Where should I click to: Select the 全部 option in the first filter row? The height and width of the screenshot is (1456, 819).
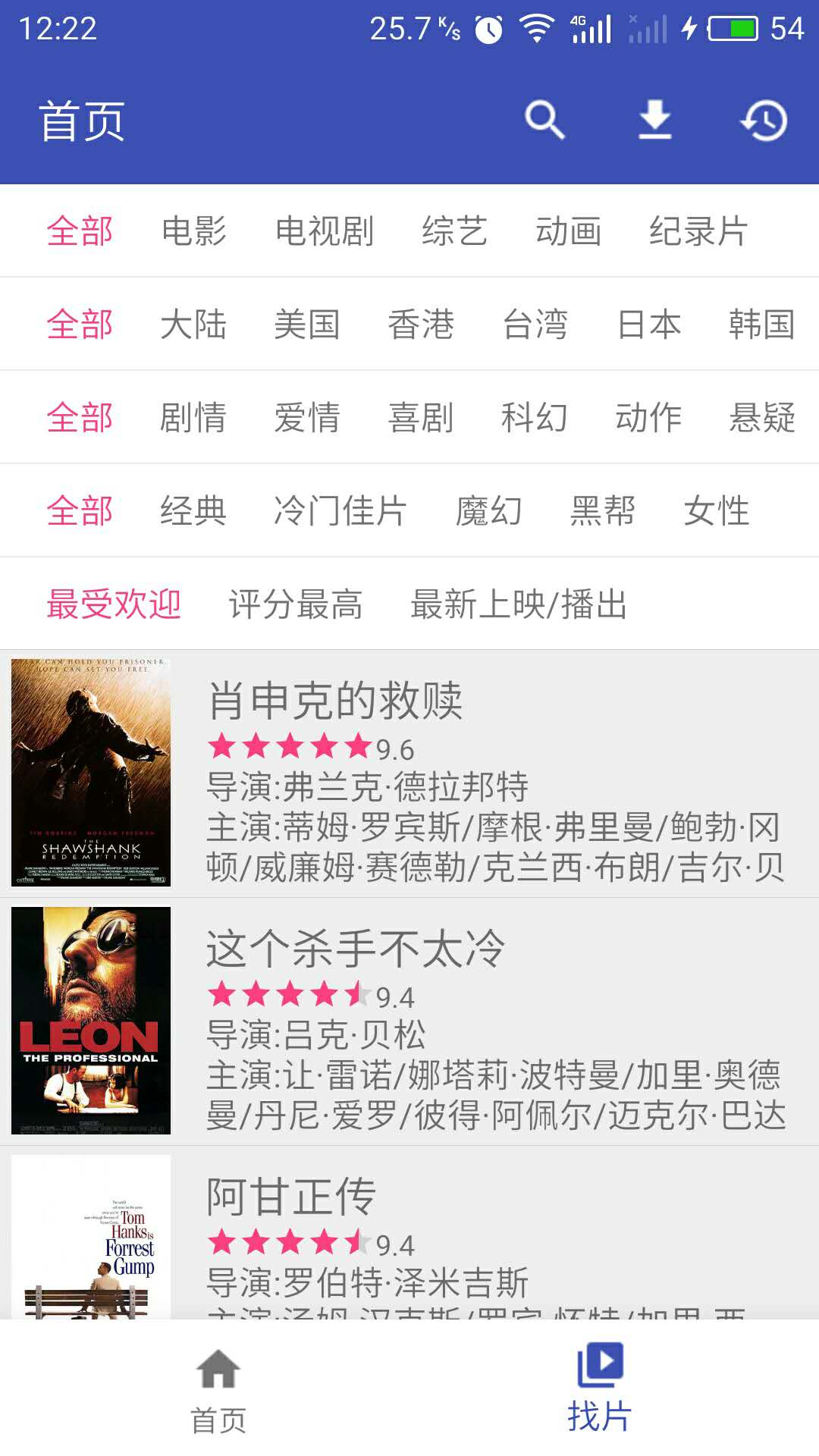point(79,231)
